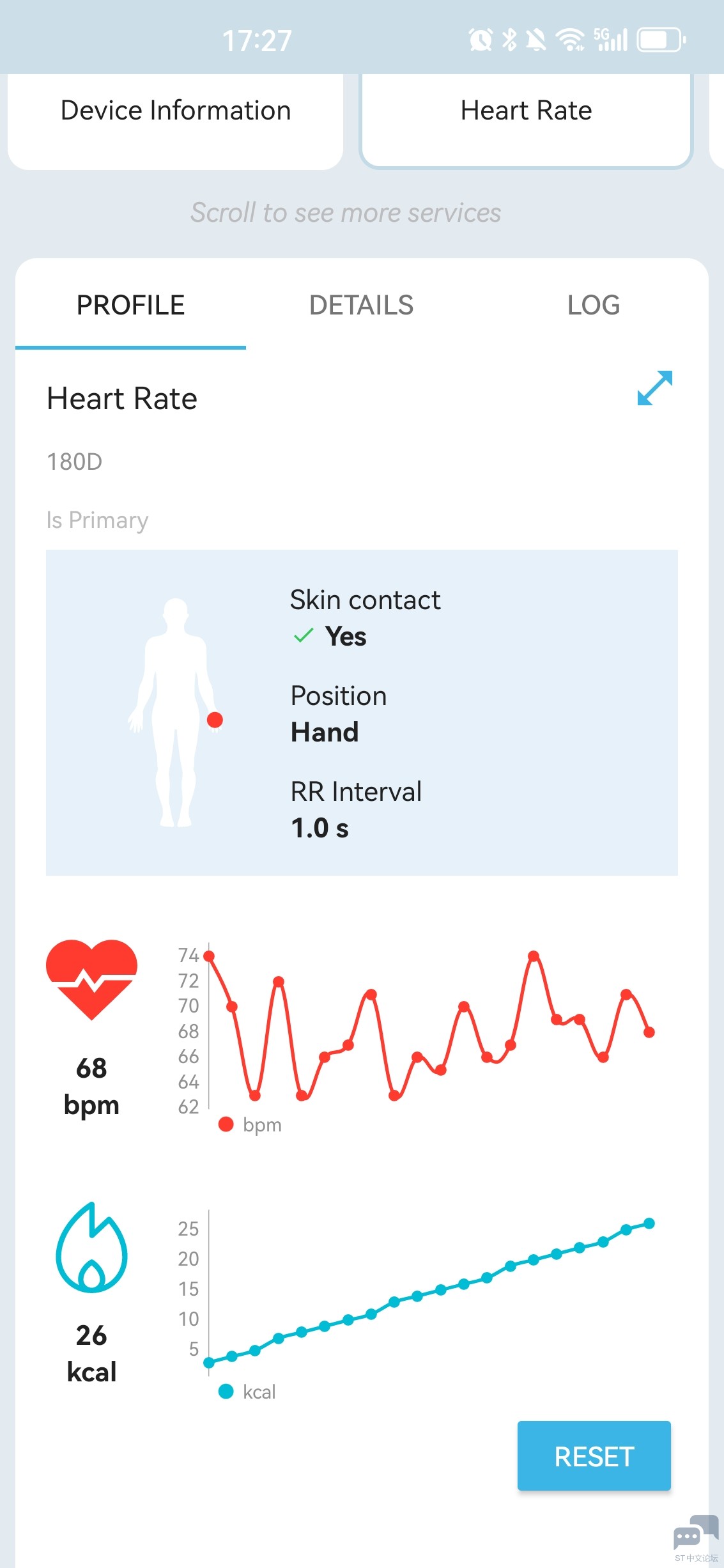Switch to the DETAILS tab

pos(361,305)
